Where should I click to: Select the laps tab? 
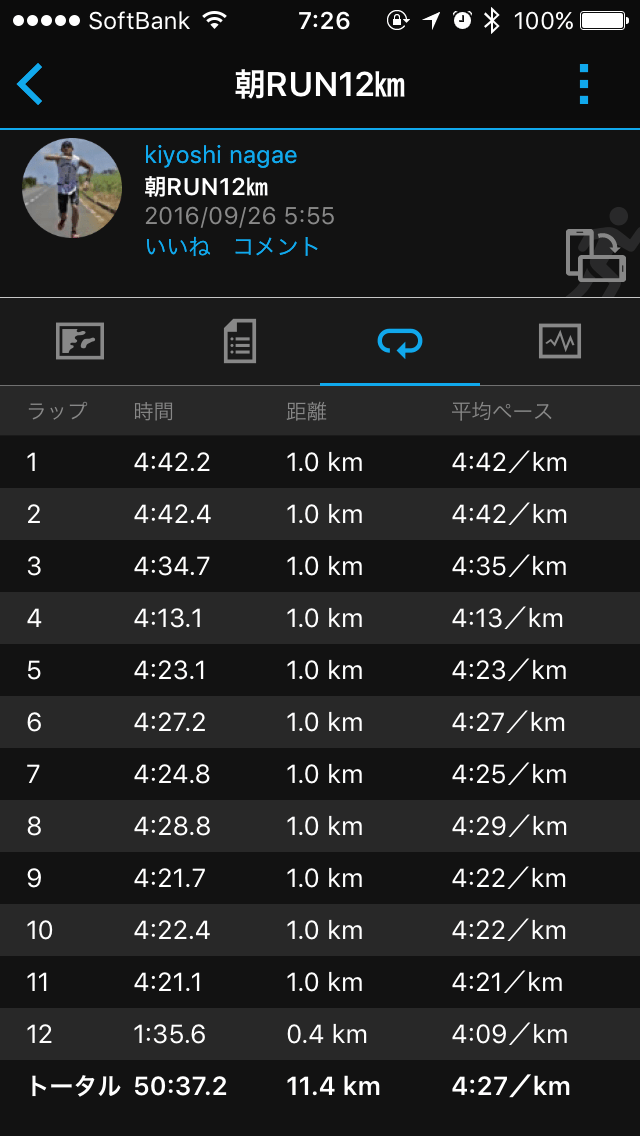(x=400, y=342)
